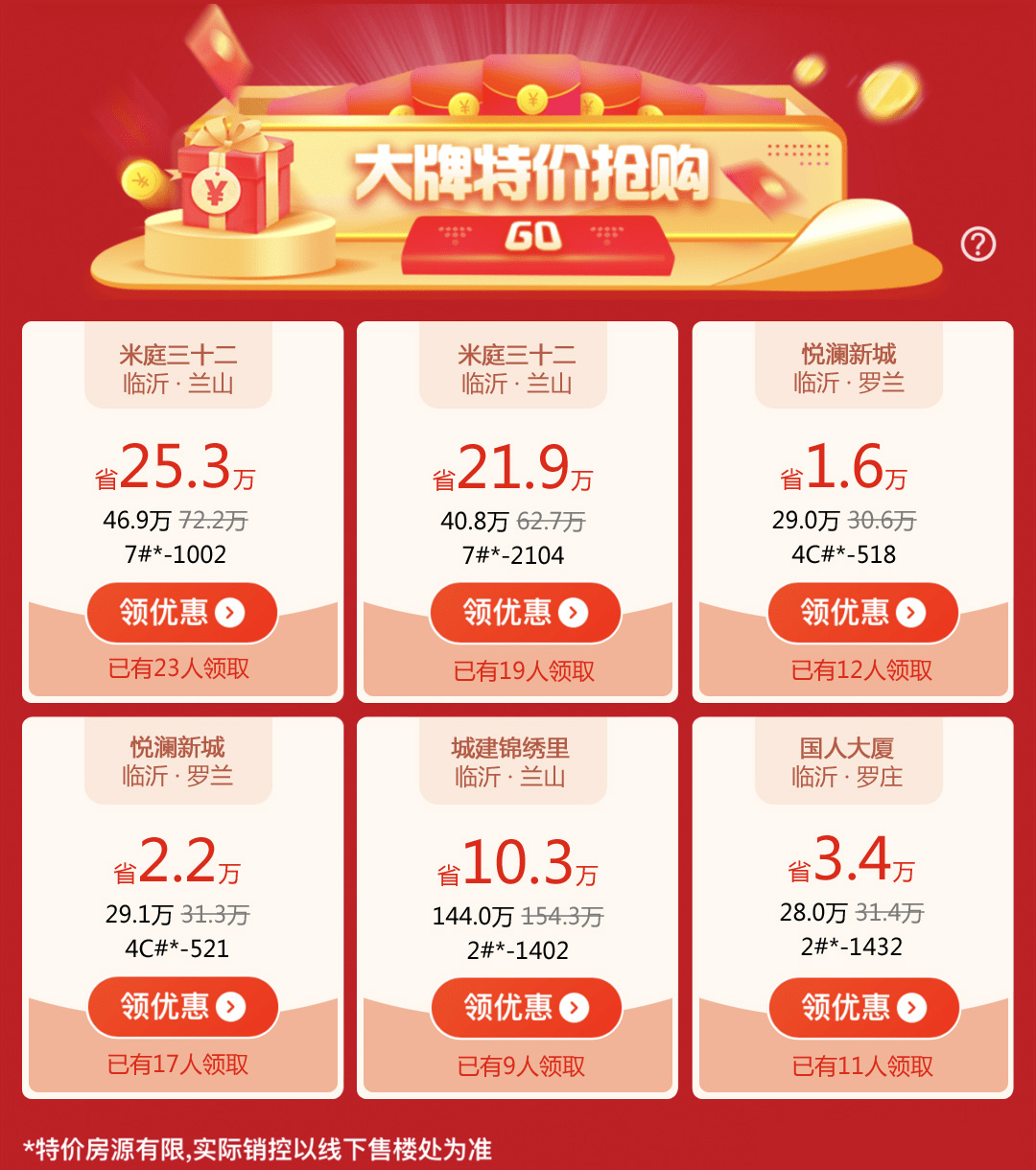Open the question mark help icon
Screen dimensions: 1036x1170
coord(977,245)
